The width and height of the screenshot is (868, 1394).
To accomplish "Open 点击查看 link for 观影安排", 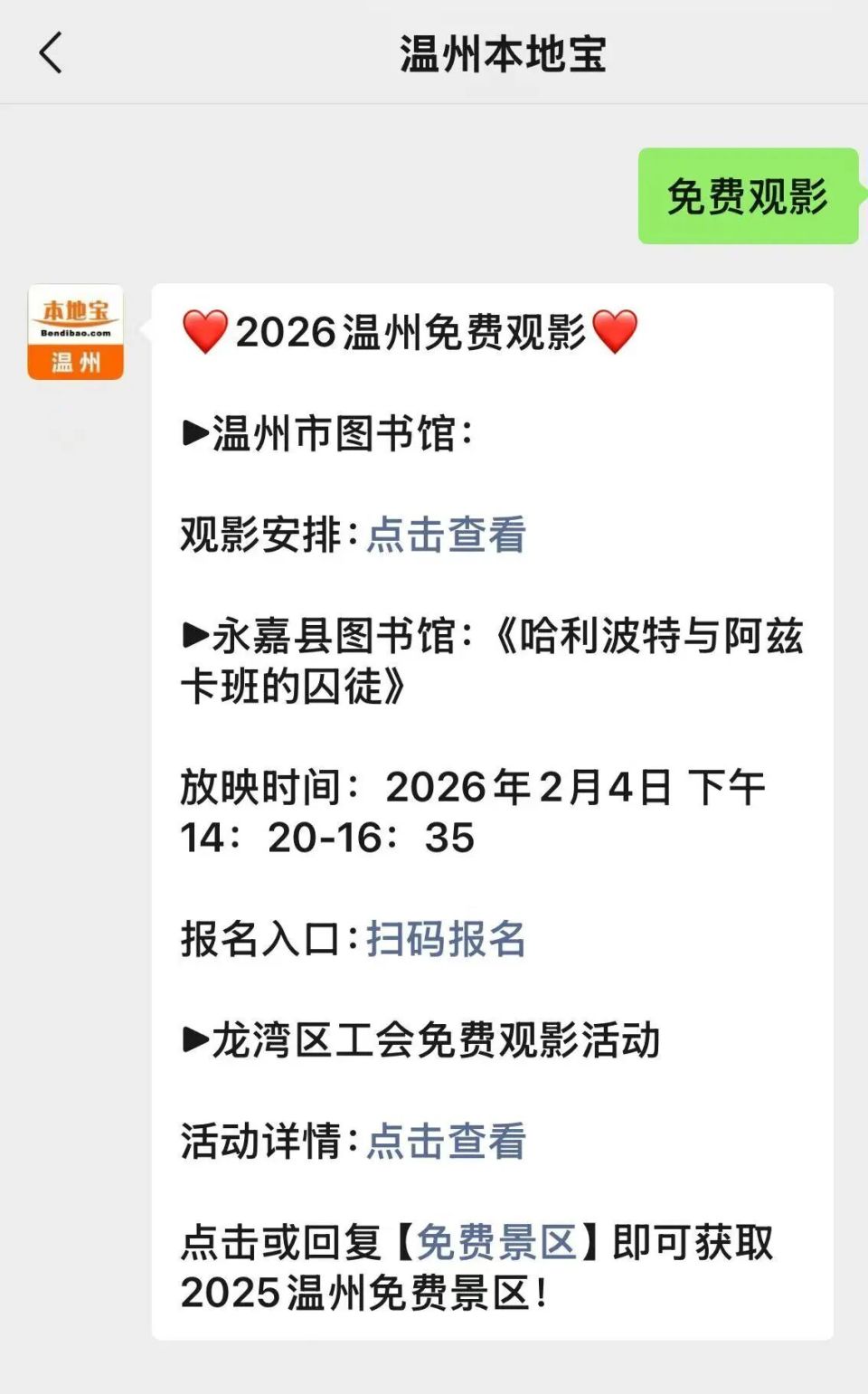I will coord(447,535).
